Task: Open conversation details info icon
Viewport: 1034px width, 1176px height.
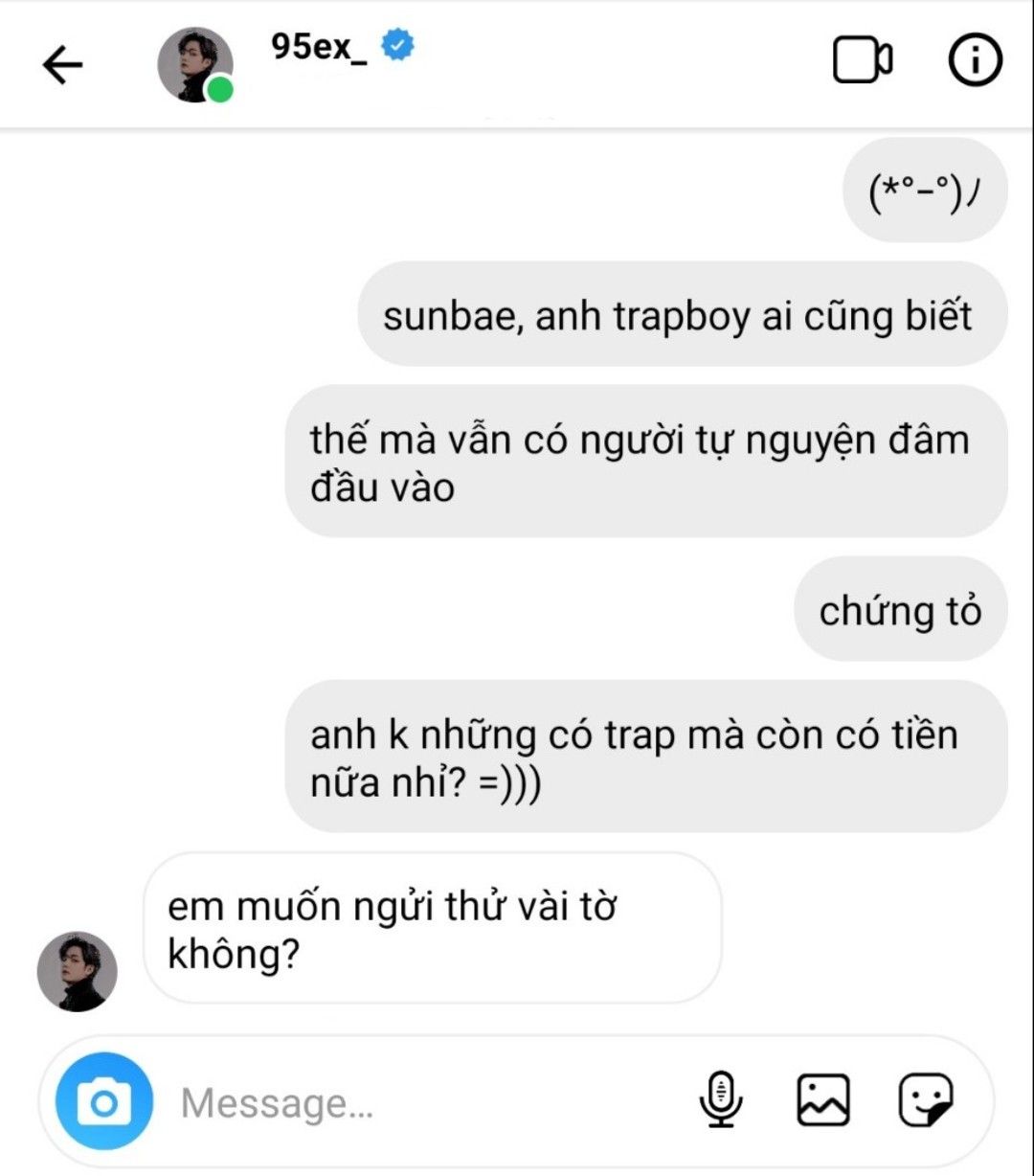Action: (x=975, y=62)
